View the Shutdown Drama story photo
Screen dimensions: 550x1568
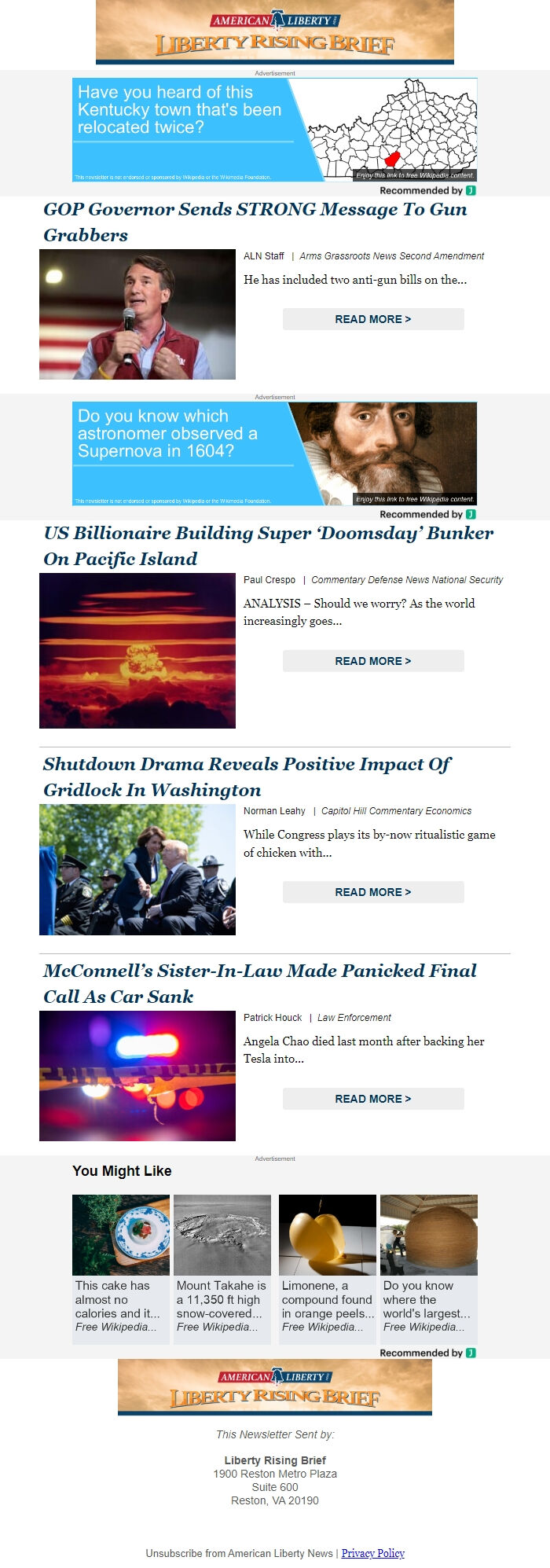pyautogui.click(x=137, y=869)
